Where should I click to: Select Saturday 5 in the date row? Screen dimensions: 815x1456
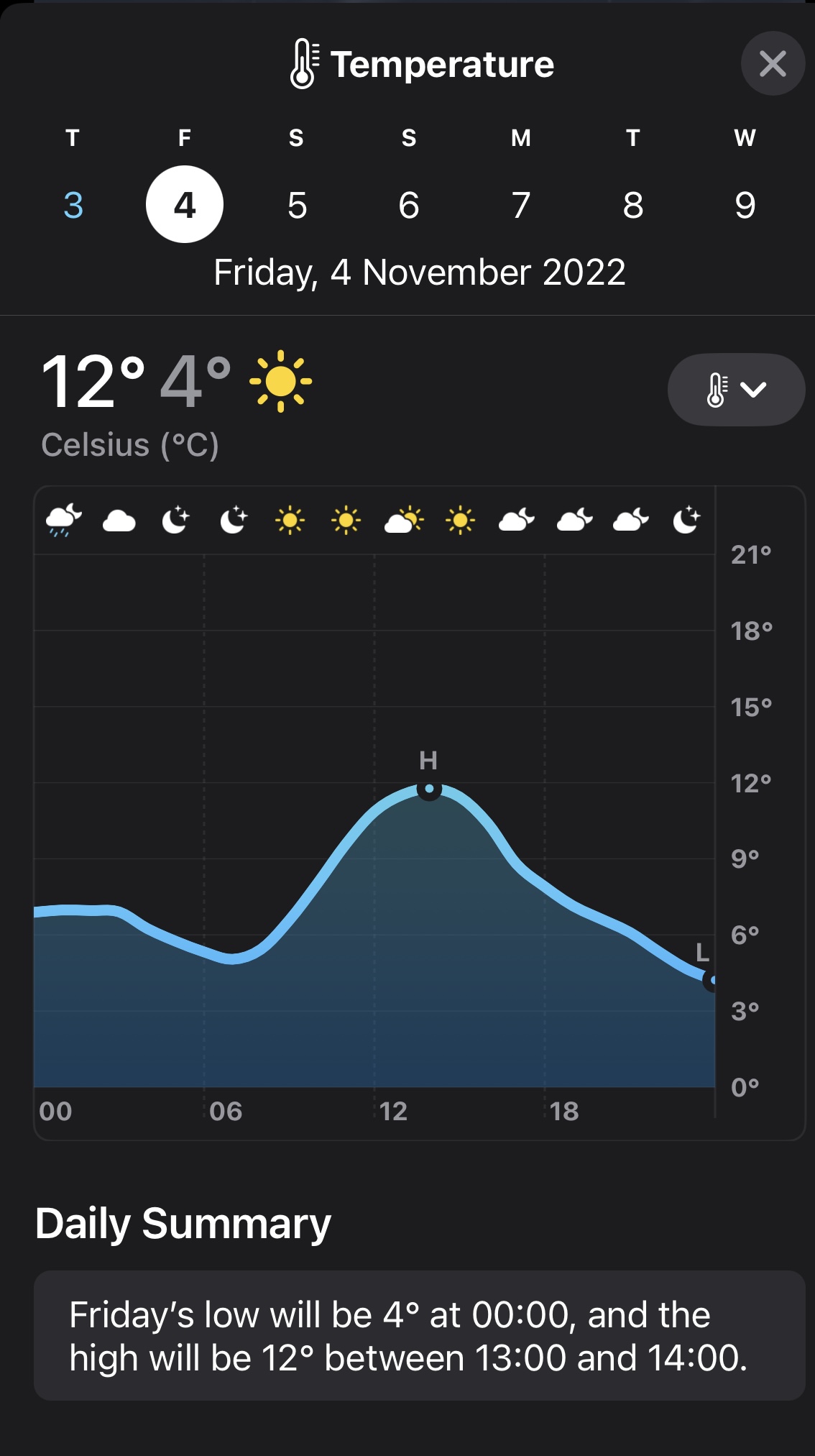(297, 205)
